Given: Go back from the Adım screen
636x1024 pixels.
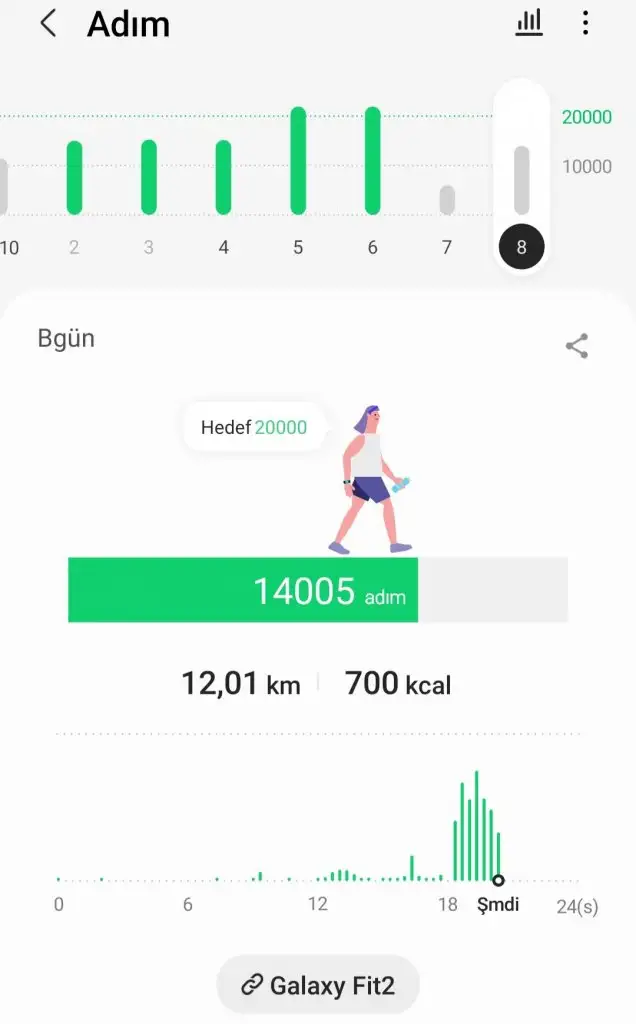Looking at the screenshot, I should 48,24.
